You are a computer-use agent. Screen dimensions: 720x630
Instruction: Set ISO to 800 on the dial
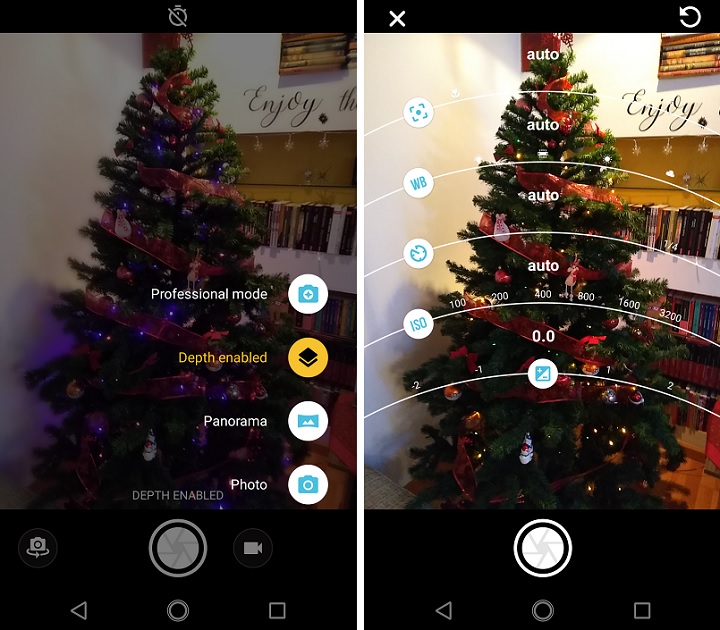pos(586,297)
